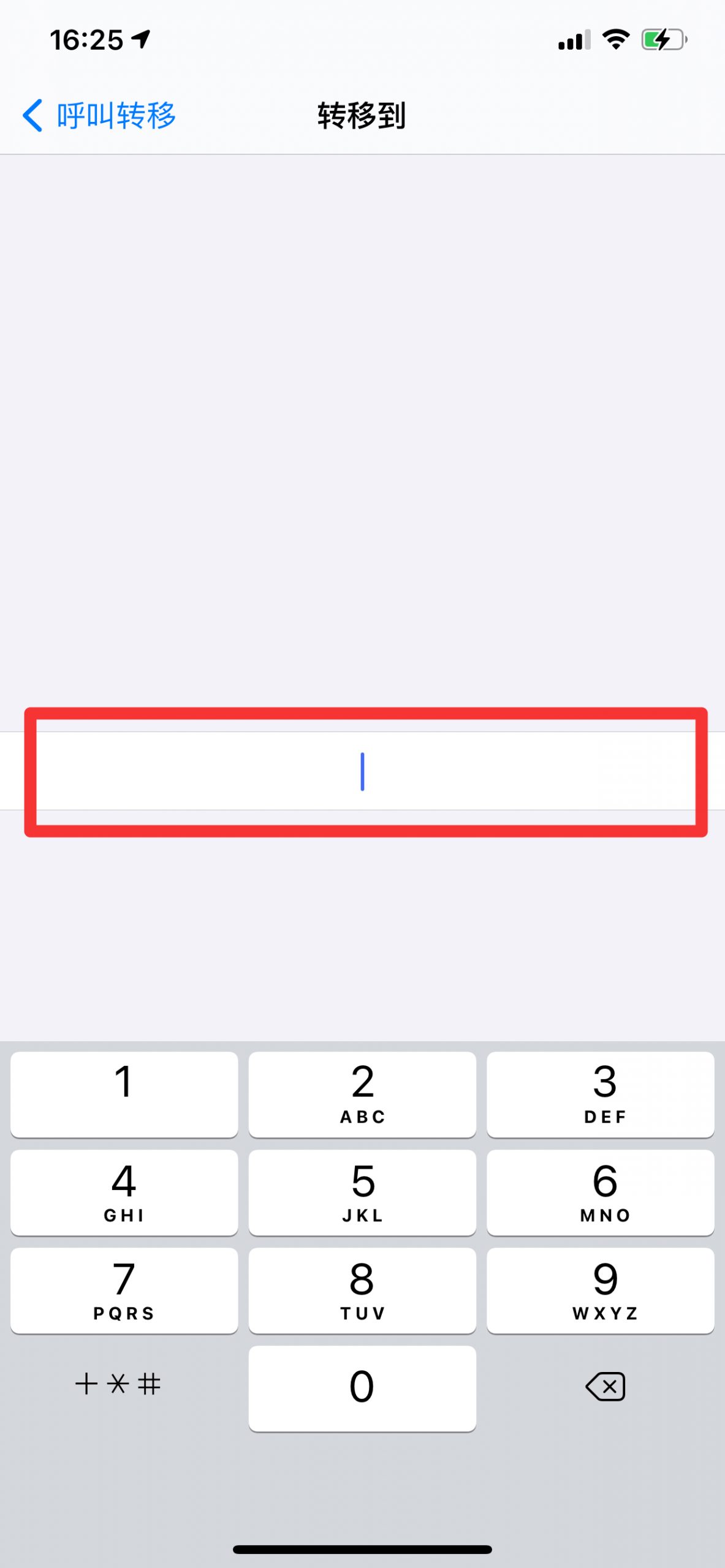Viewport: 725px width, 1568px height.
Task: Tap the 7 PQRS key
Action: point(124,1291)
